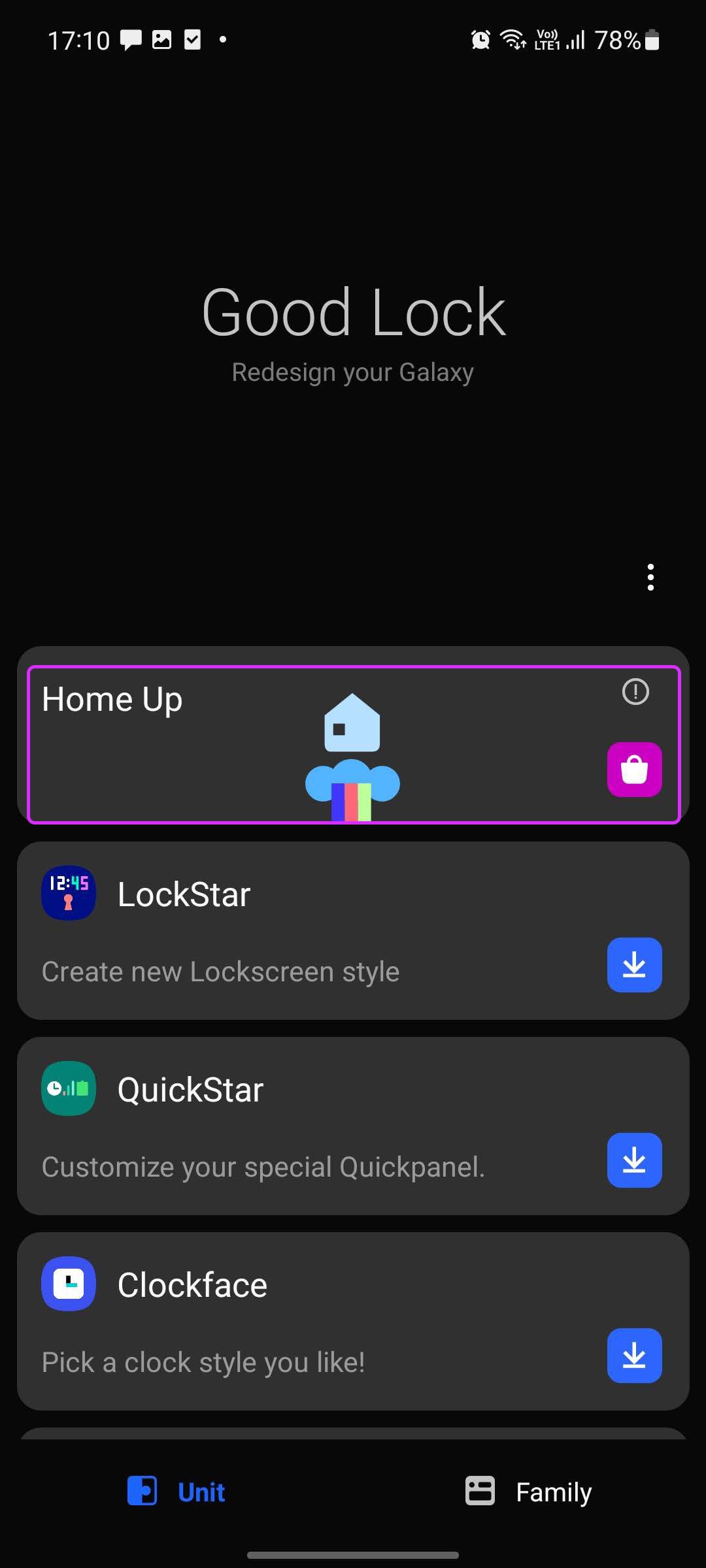This screenshot has height=1568, width=706.
Task: Download the LockStar module
Action: [x=634, y=965]
